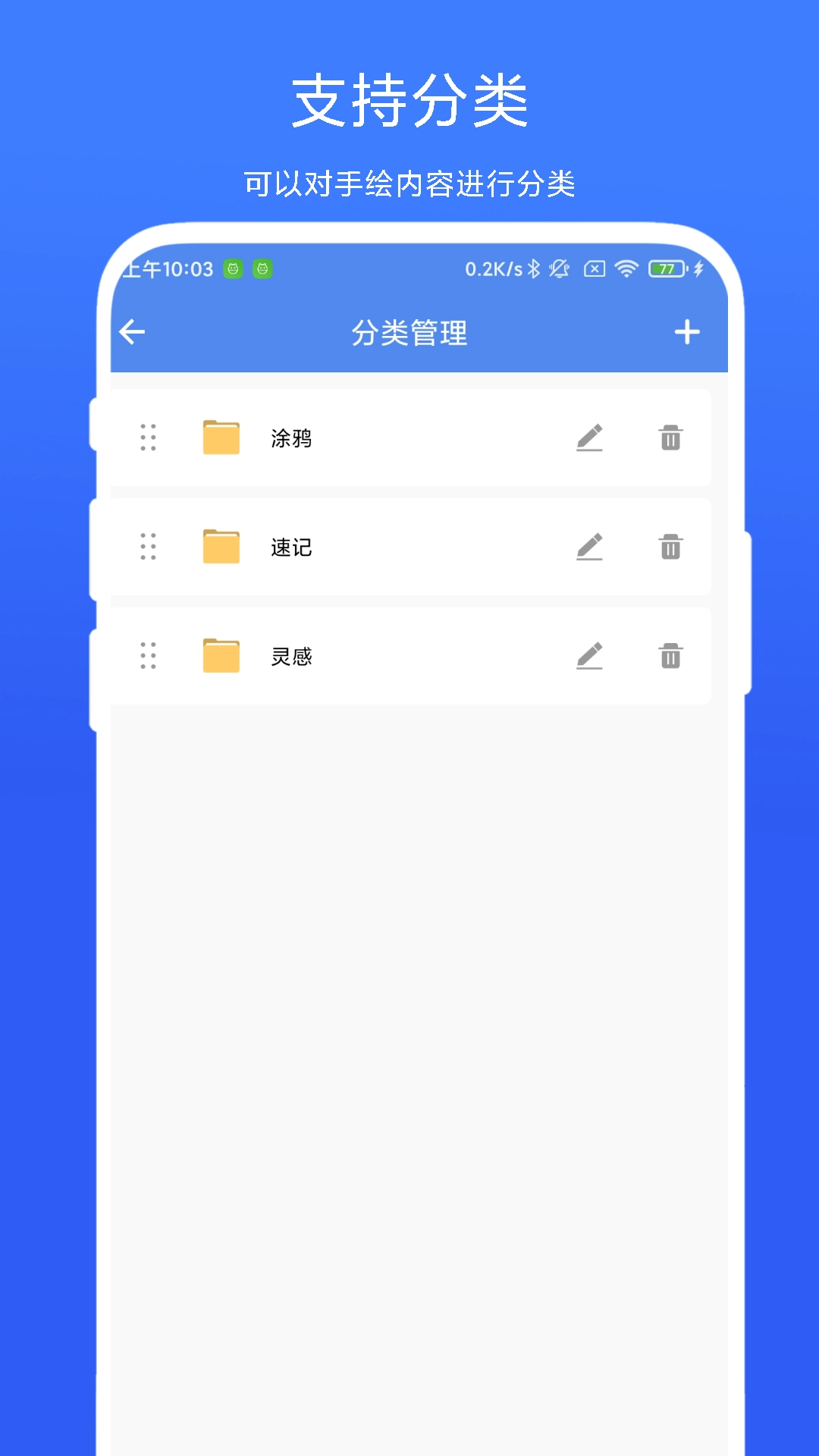Delete the 灵感 category via trash icon
The width and height of the screenshot is (819, 1456).
point(670,657)
